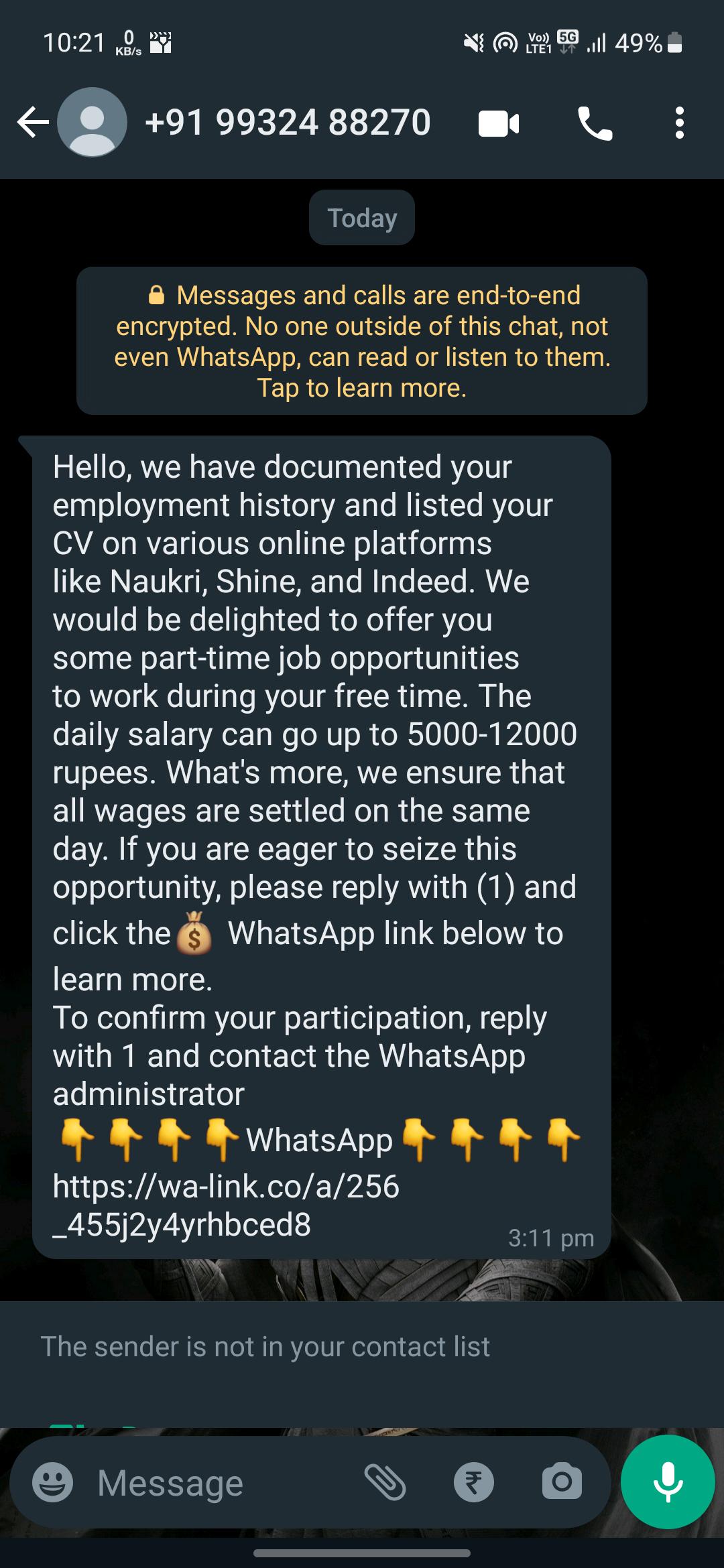The height and width of the screenshot is (1568, 724).
Task: Start a video call with this number
Action: pyautogui.click(x=499, y=124)
